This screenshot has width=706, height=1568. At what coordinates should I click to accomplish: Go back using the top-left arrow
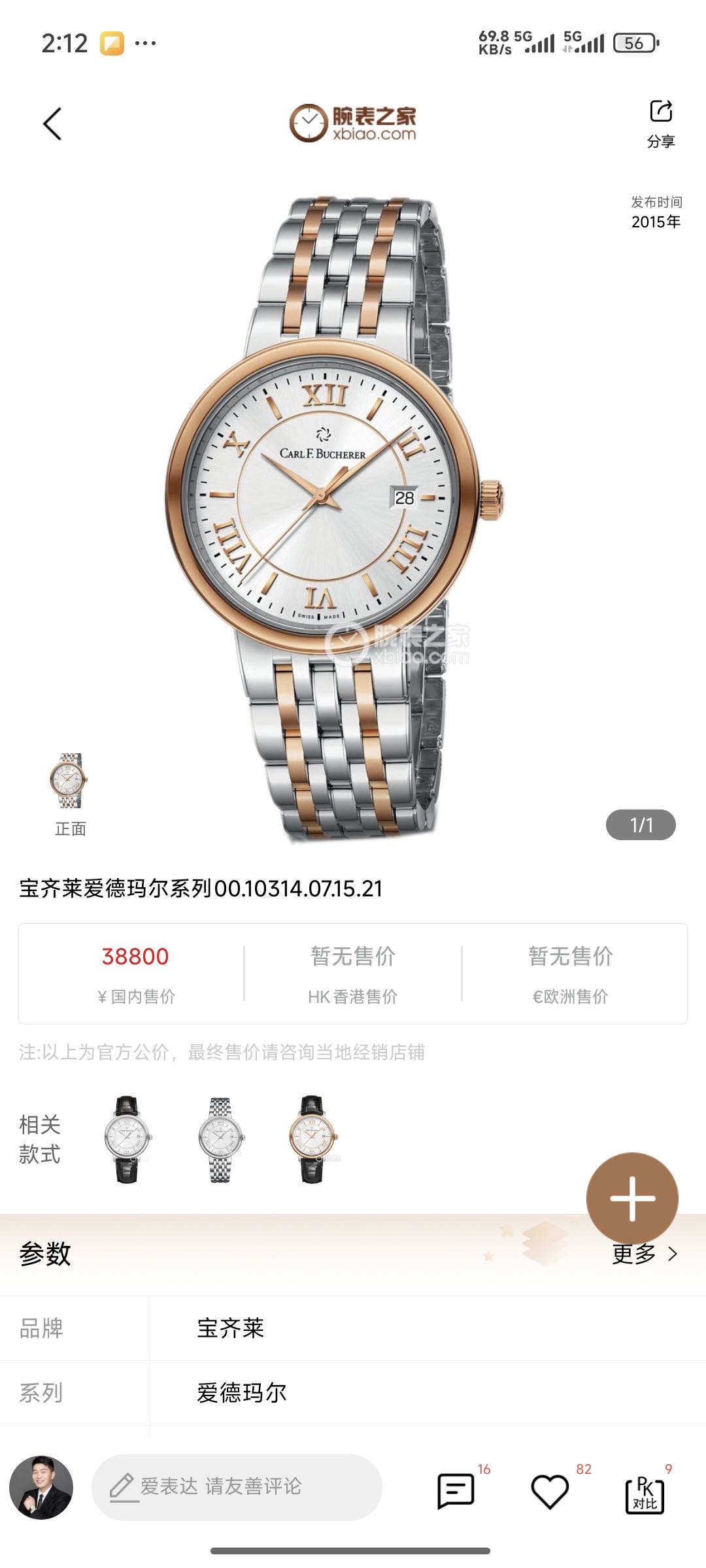(52, 124)
